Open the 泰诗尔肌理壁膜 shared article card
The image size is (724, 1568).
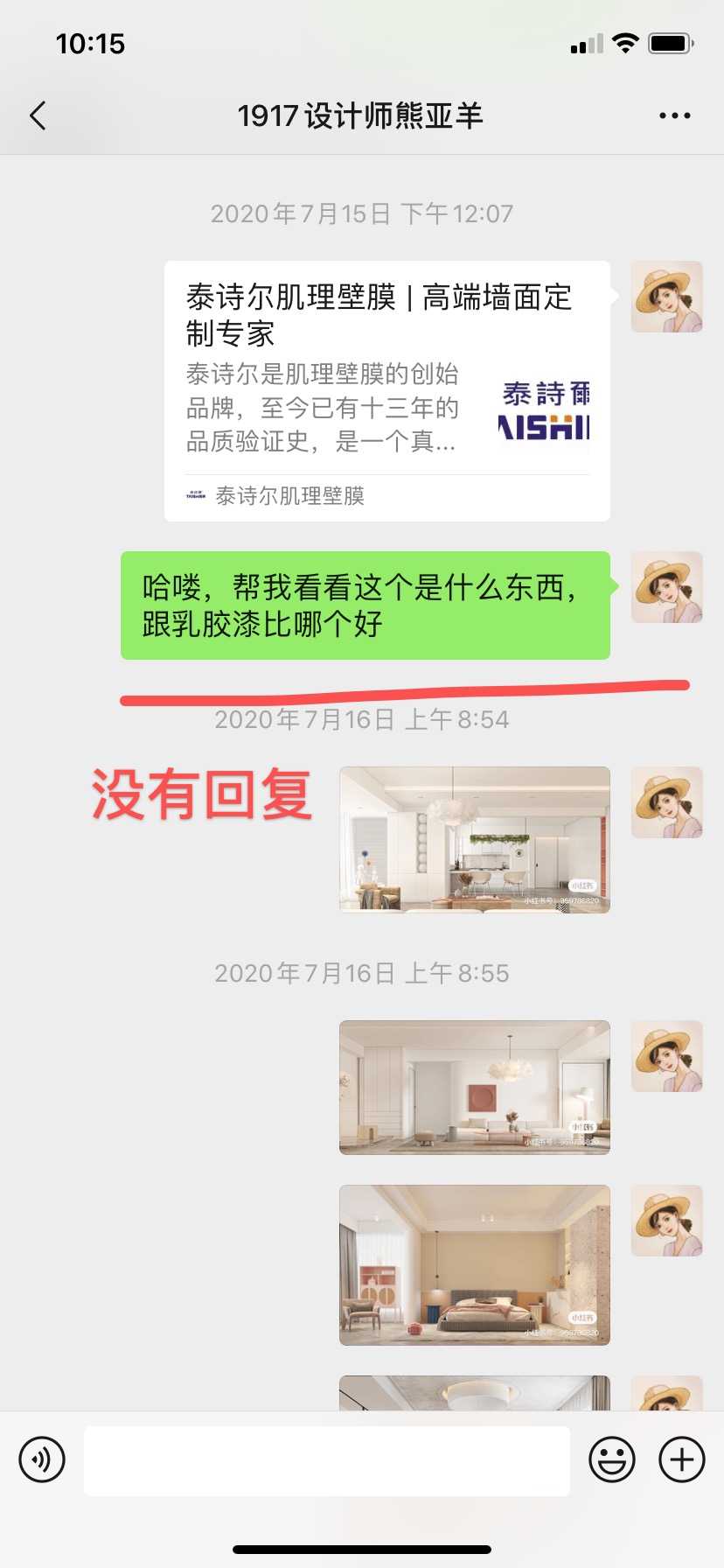[x=386, y=390]
